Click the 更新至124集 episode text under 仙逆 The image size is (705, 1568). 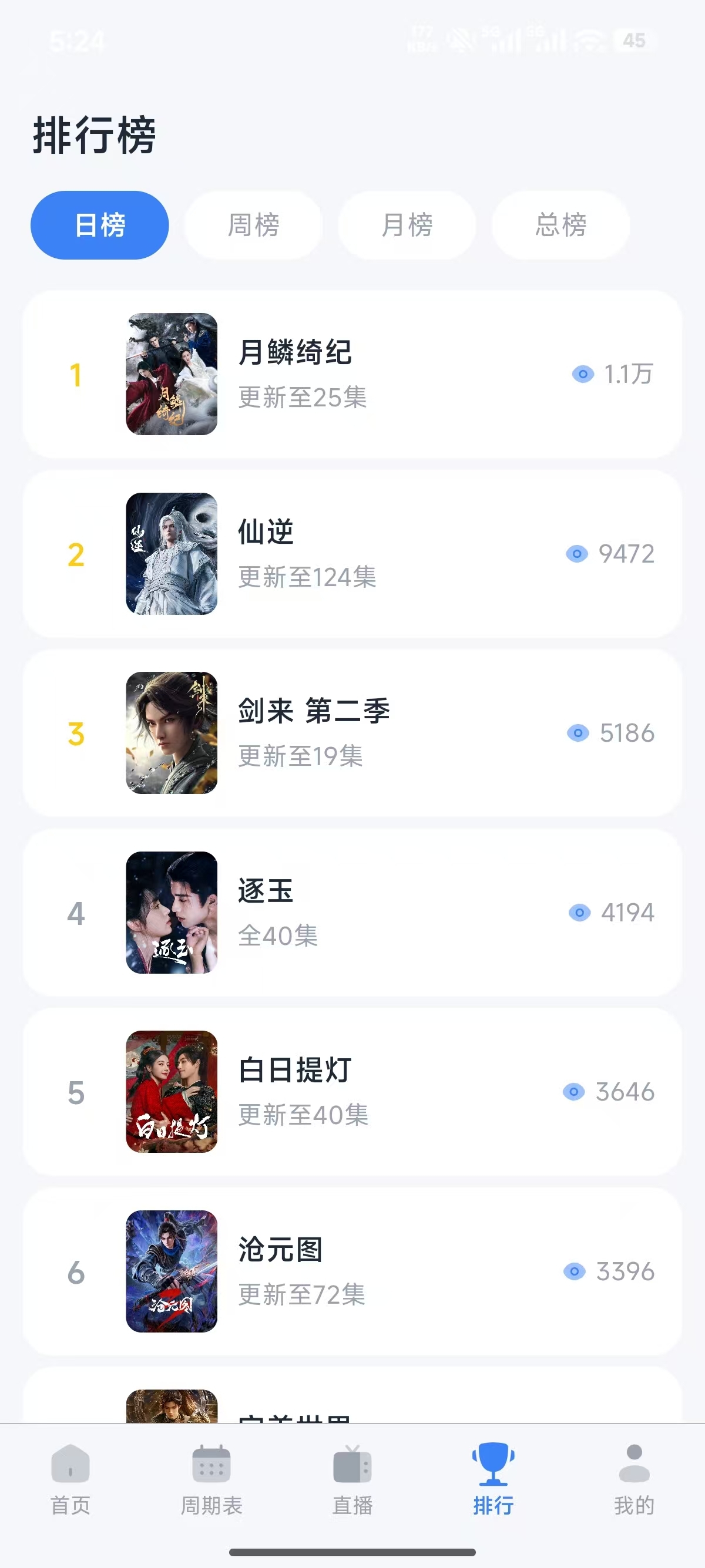(307, 579)
